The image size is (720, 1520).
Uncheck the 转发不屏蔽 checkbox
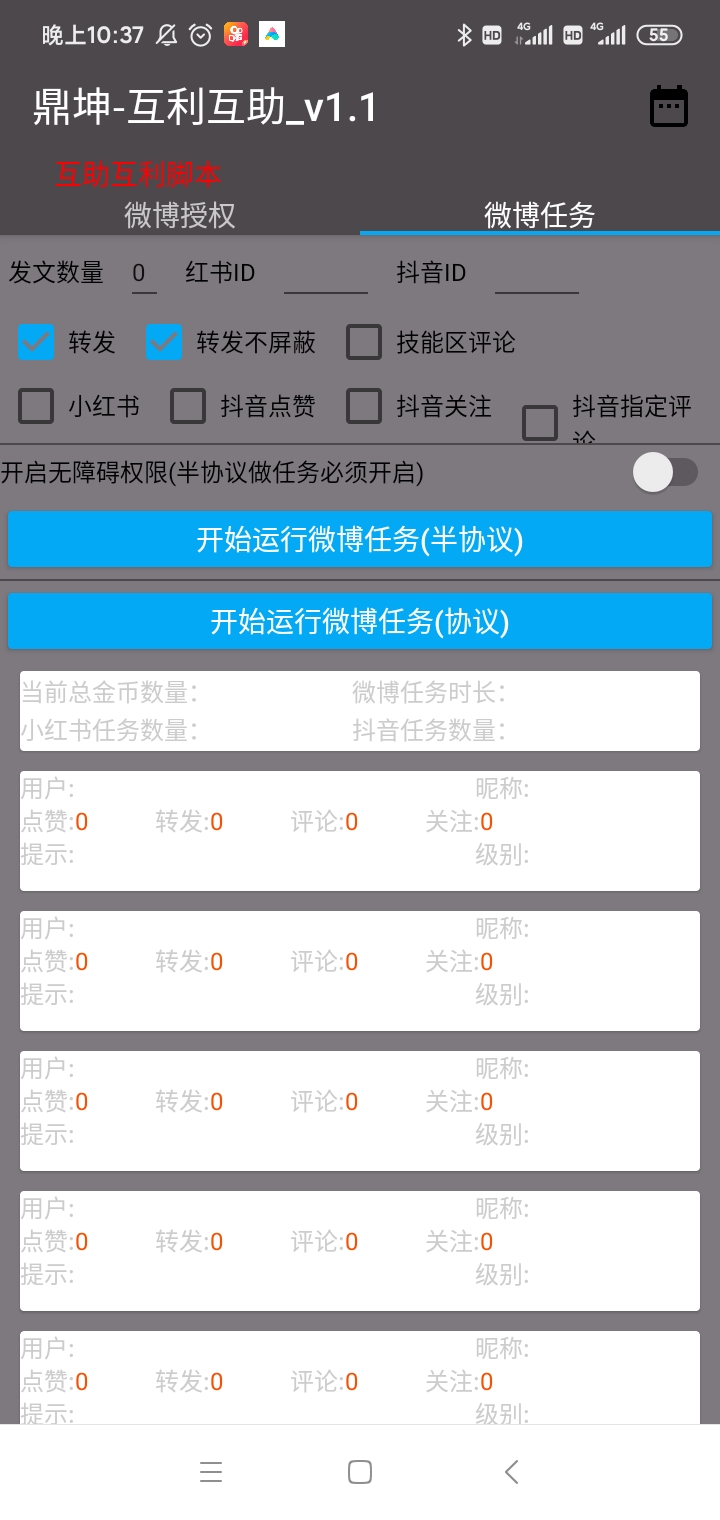coord(163,342)
